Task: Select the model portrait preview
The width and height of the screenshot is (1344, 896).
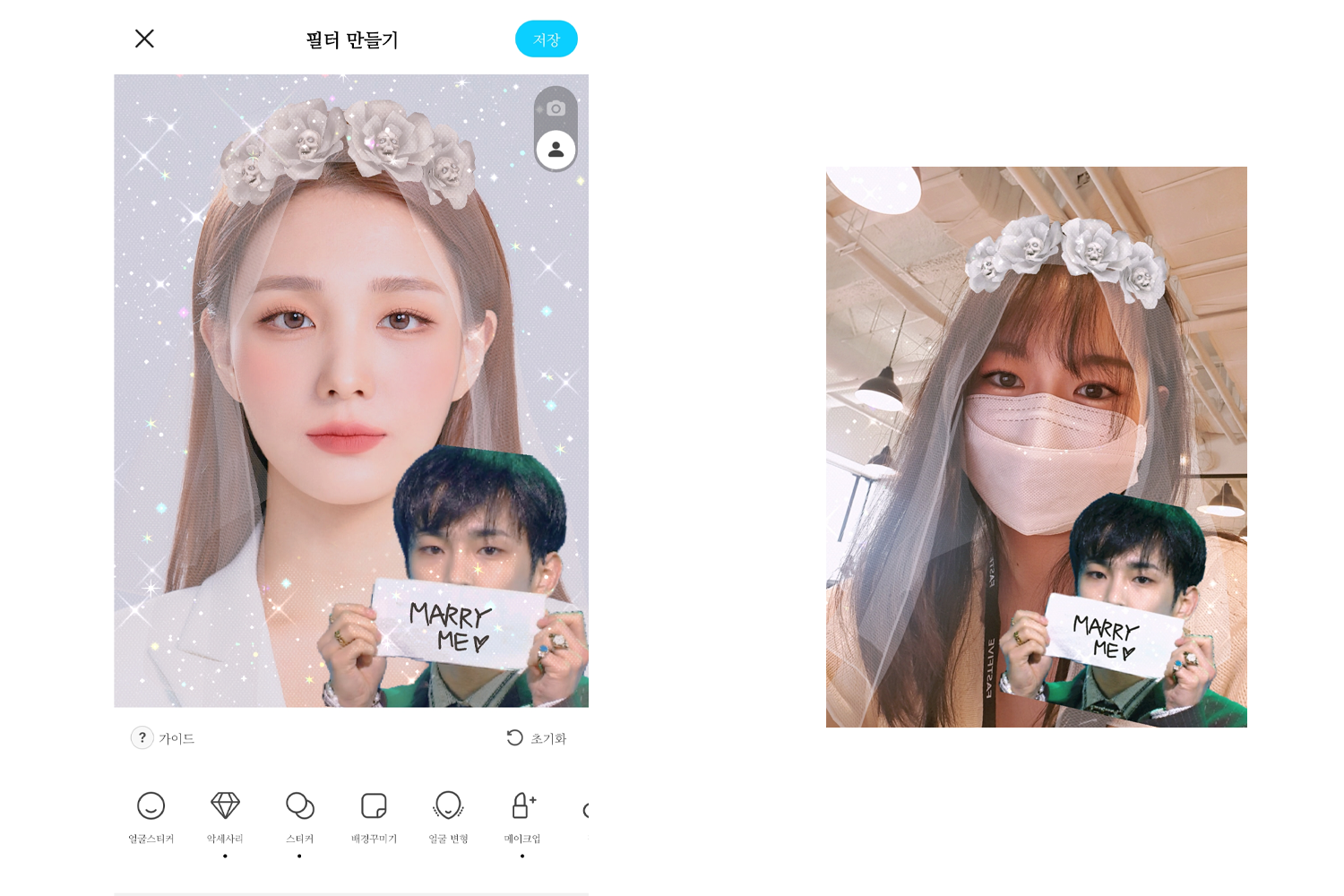Action: [x=556, y=150]
